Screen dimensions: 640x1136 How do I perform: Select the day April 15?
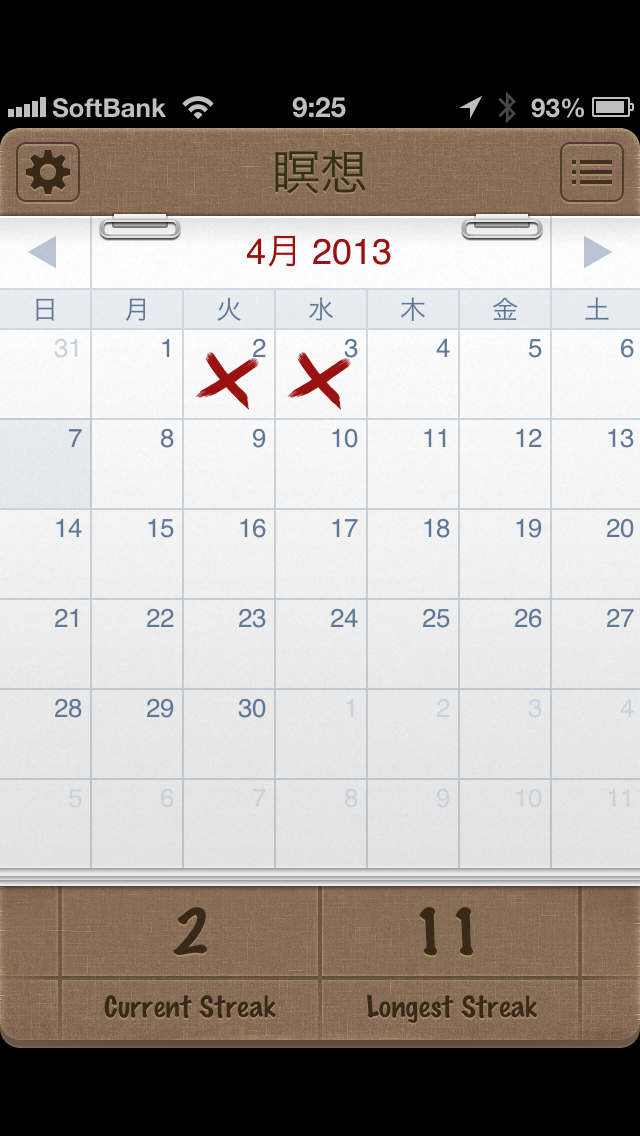[137, 554]
